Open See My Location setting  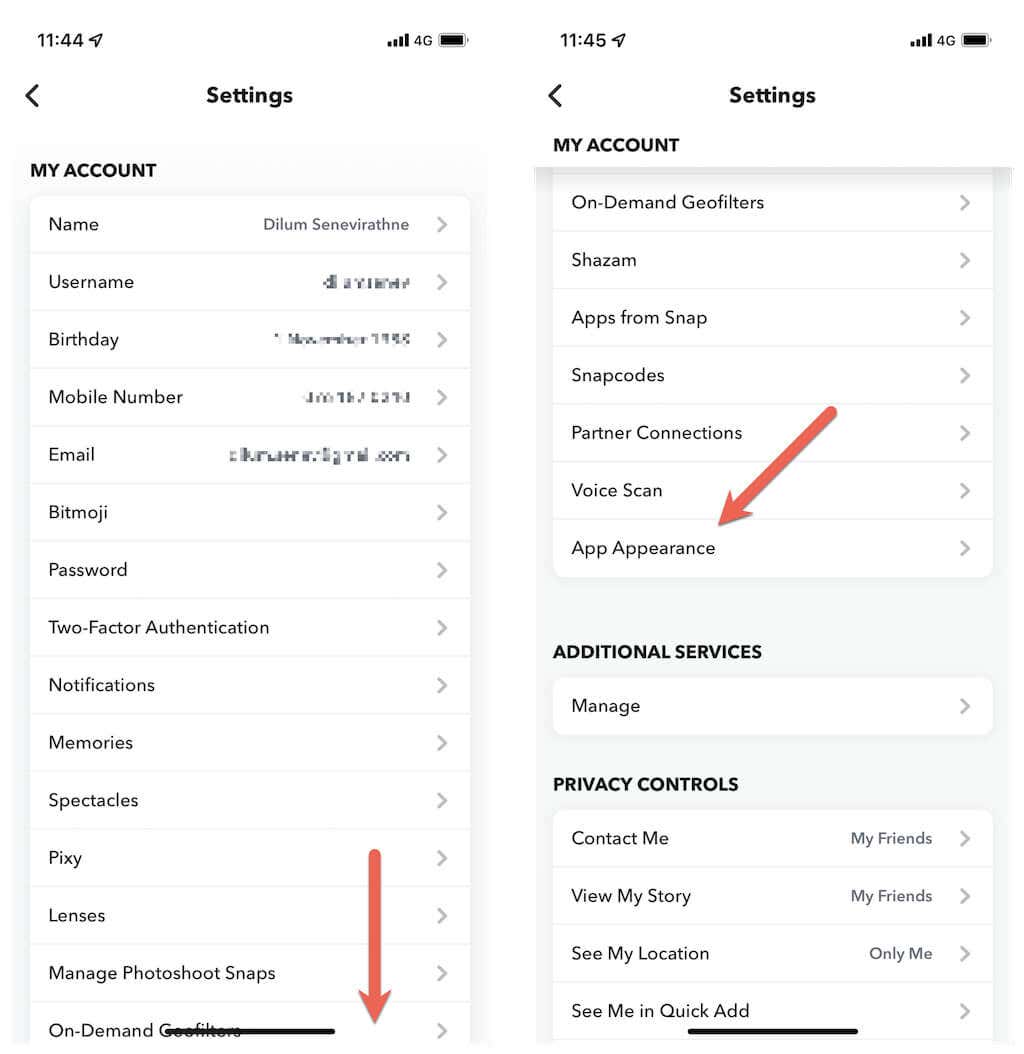pos(772,953)
